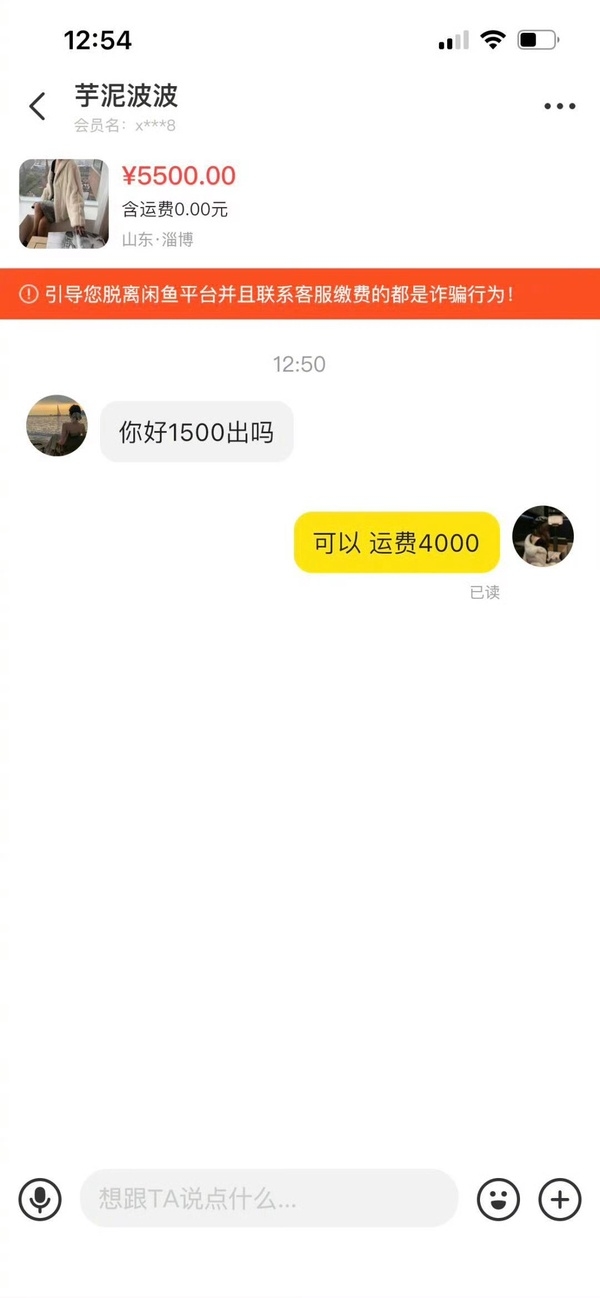Go back from the 芋泥波波 chat
The image size is (600, 1298).
pyautogui.click(x=38, y=106)
